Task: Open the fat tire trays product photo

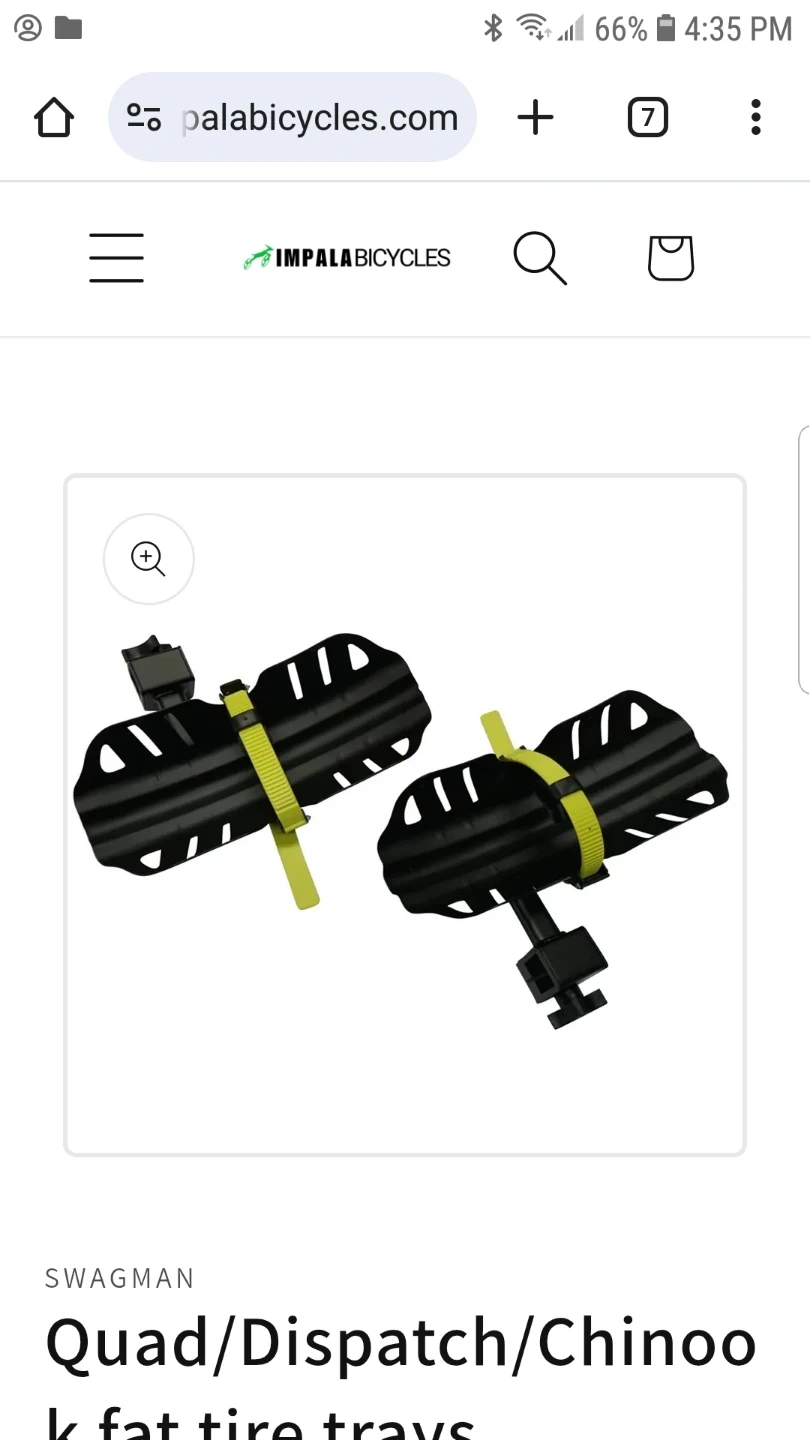Action: pyautogui.click(x=405, y=830)
